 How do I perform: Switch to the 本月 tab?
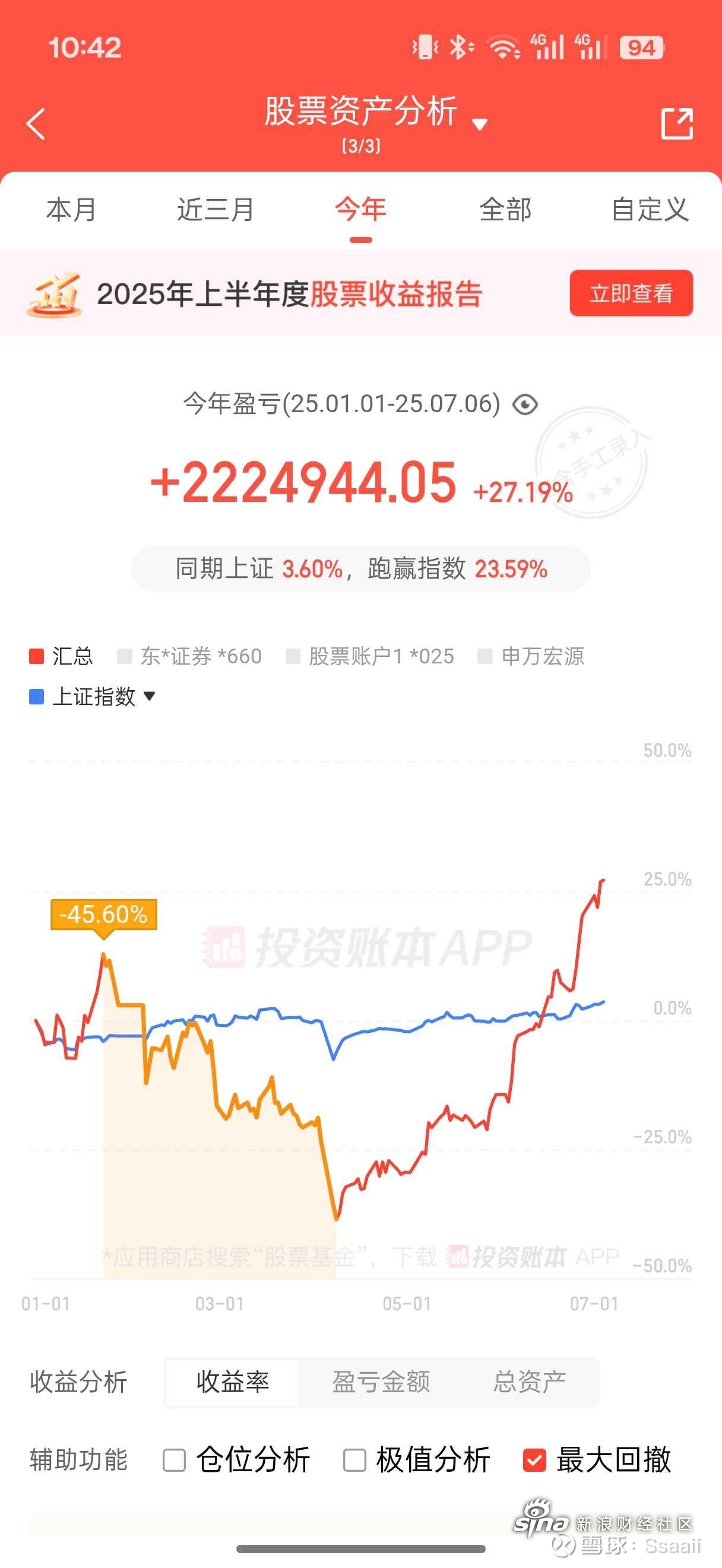[x=71, y=210]
